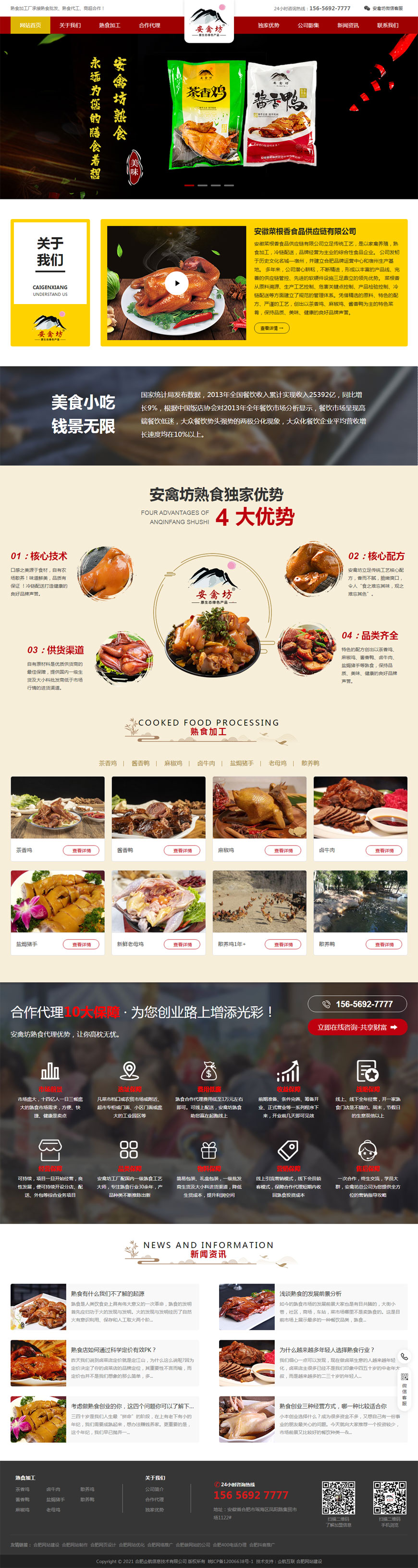Open 安禽坊微信客服 at the top

(383, 9)
